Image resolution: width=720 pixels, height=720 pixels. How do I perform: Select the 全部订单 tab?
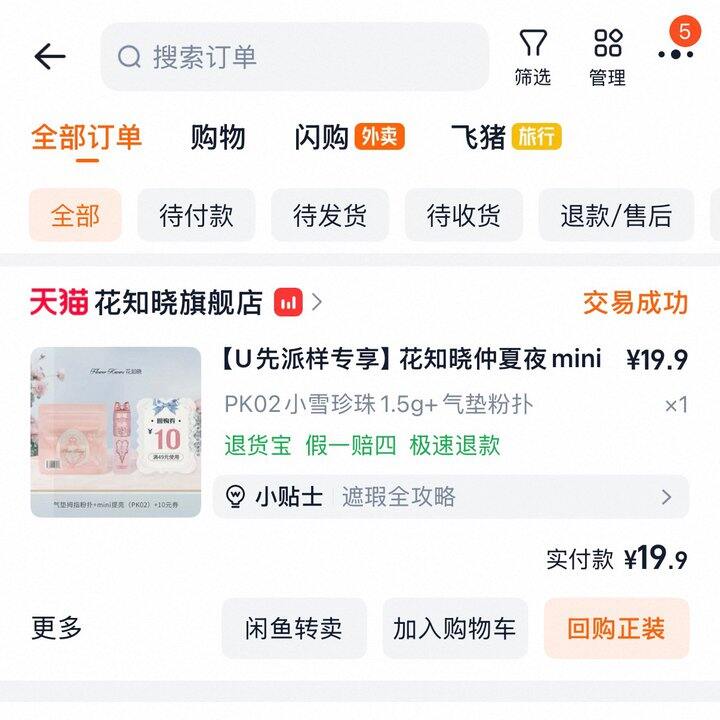coord(86,137)
